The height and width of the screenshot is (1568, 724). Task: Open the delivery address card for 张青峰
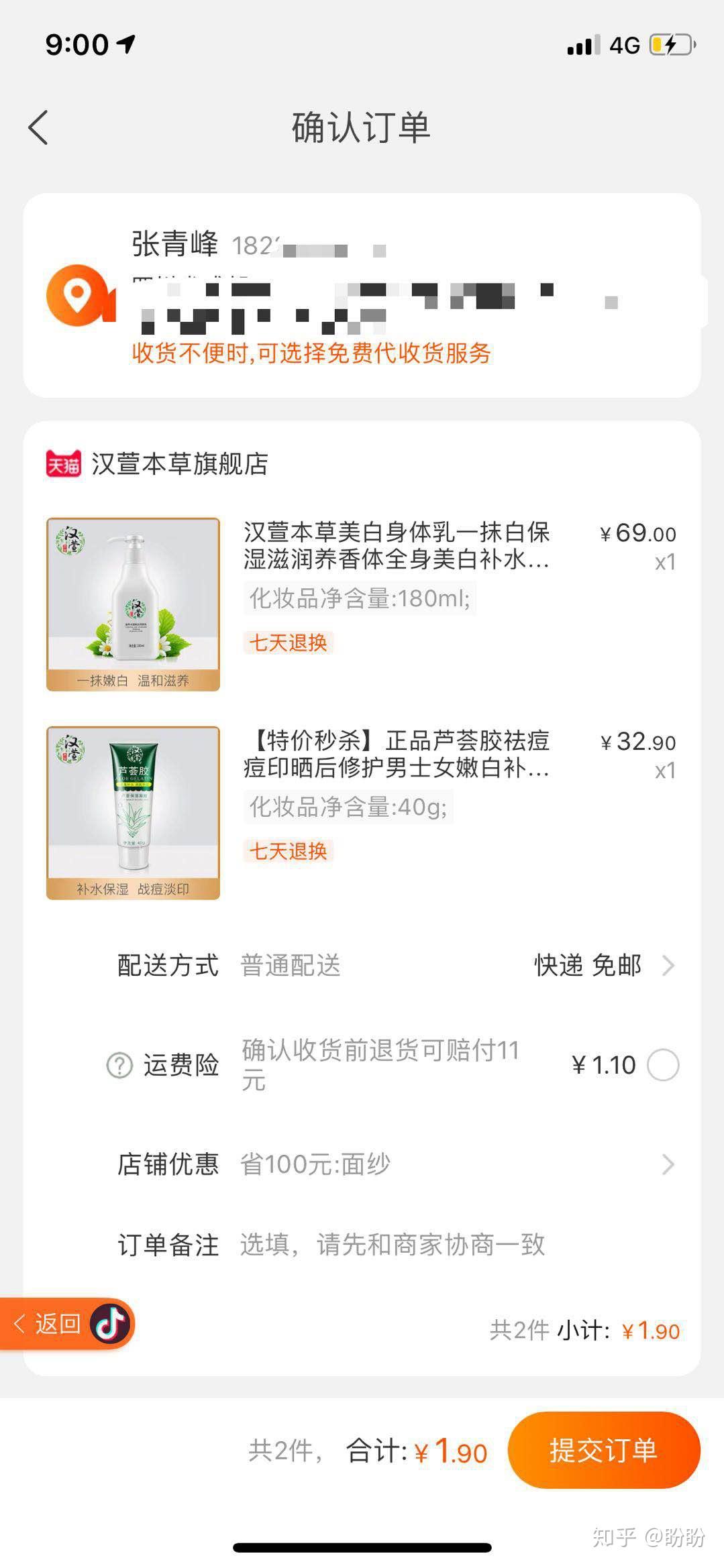click(x=362, y=295)
